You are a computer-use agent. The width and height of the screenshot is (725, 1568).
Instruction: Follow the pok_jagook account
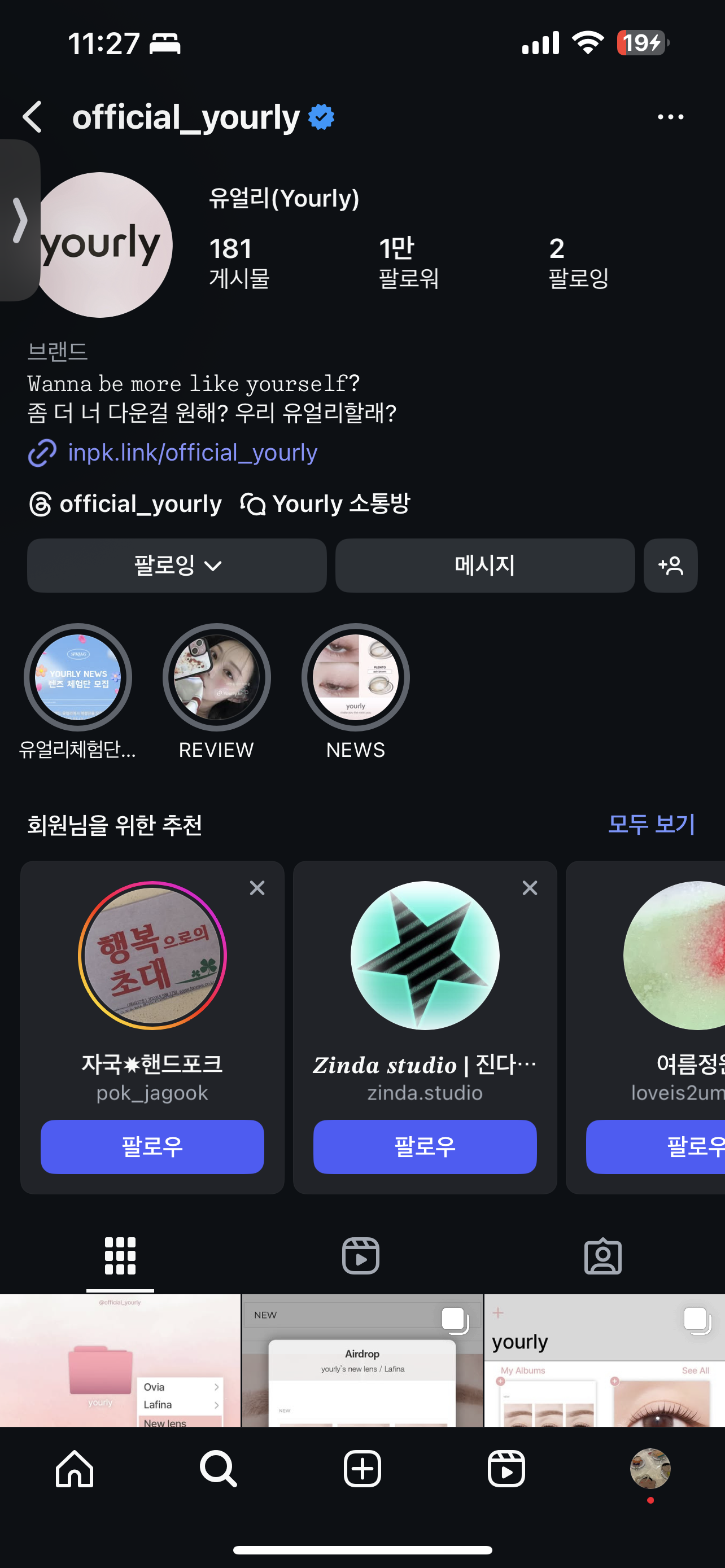tap(152, 1146)
